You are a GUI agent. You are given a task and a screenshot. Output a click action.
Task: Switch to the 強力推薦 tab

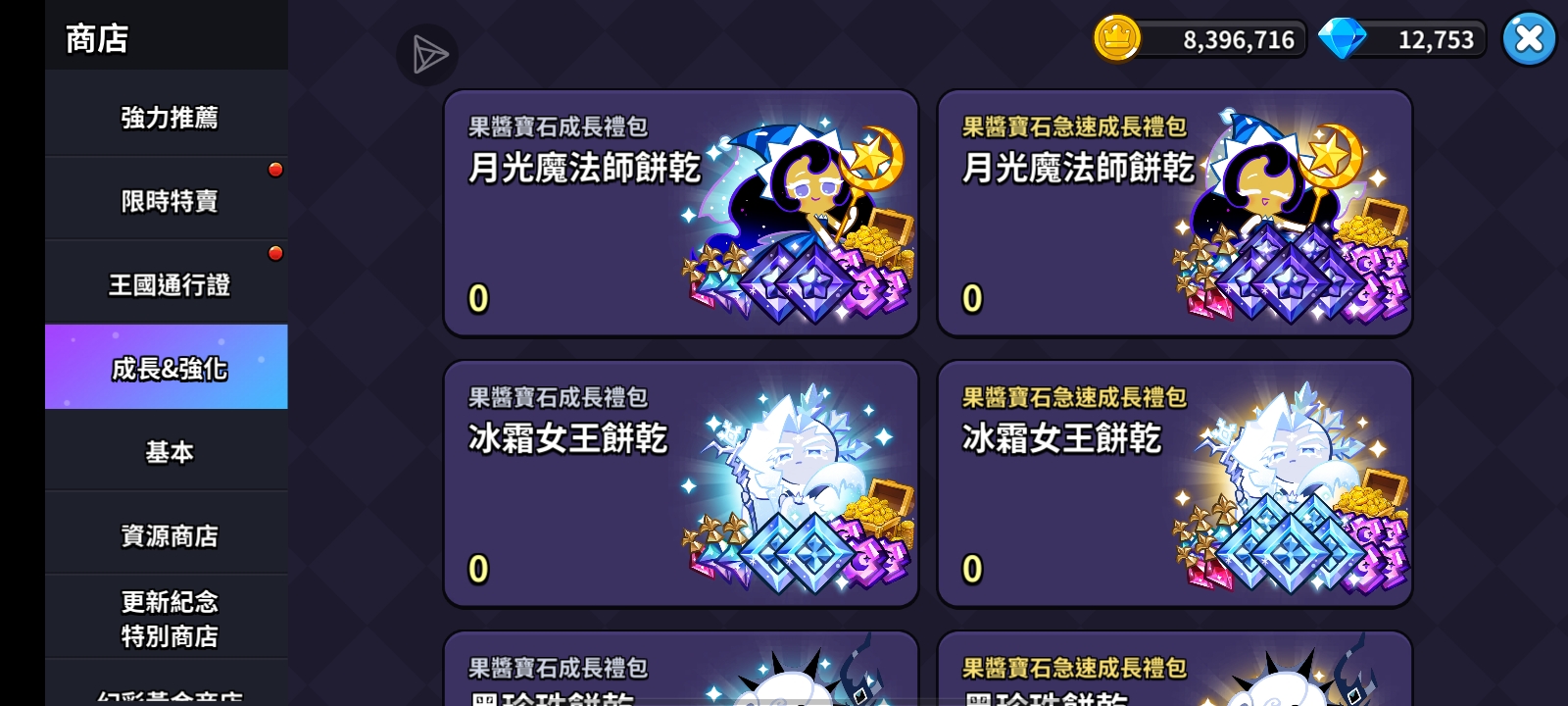pos(169,118)
